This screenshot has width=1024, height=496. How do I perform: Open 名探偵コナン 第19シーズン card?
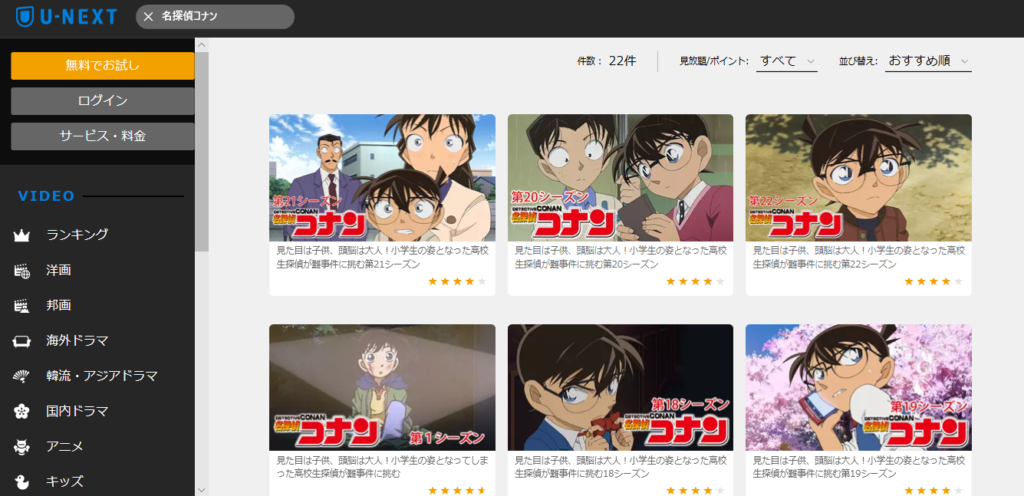(858, 388)
